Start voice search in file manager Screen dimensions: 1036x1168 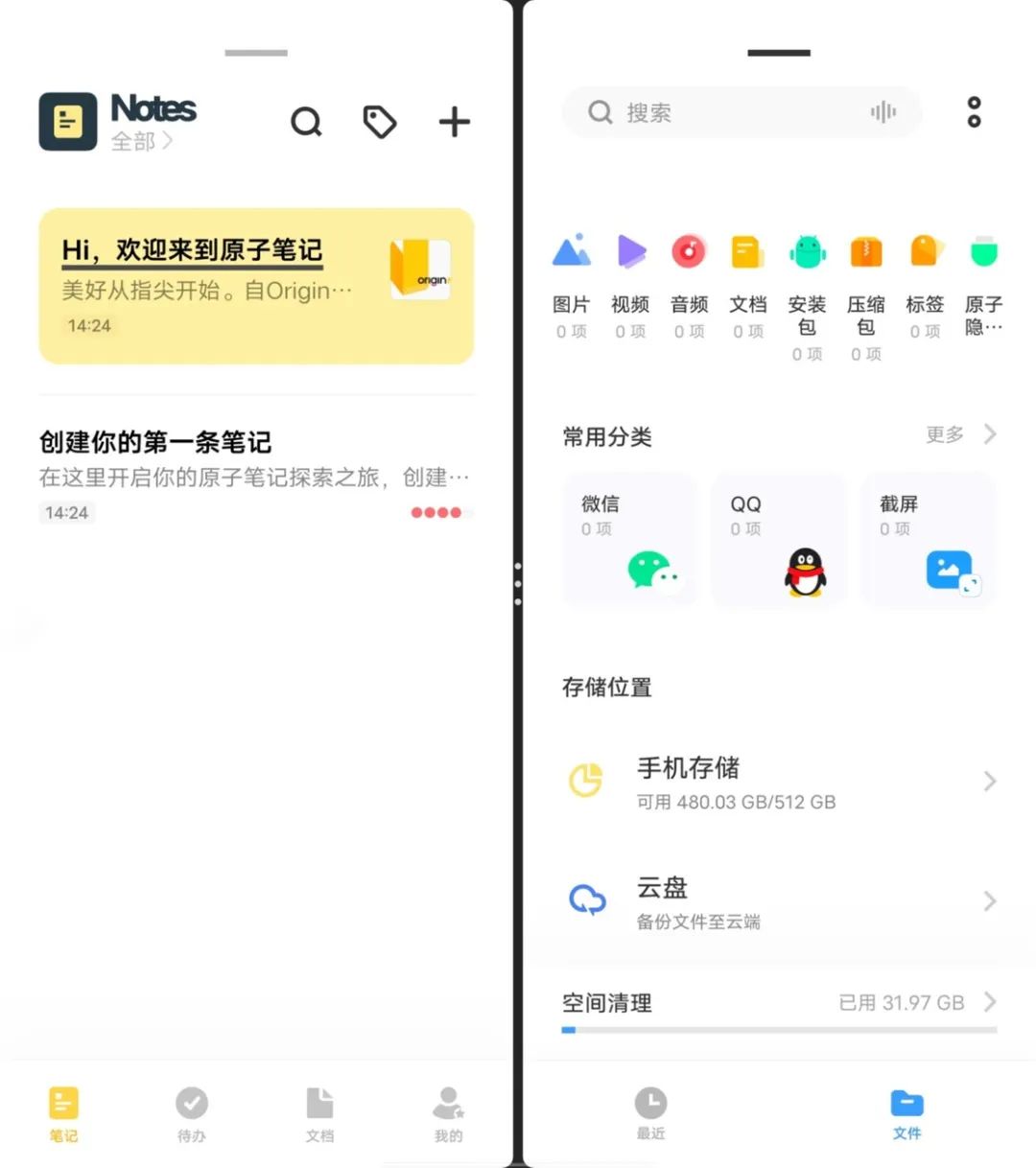(x=883, y=113)
